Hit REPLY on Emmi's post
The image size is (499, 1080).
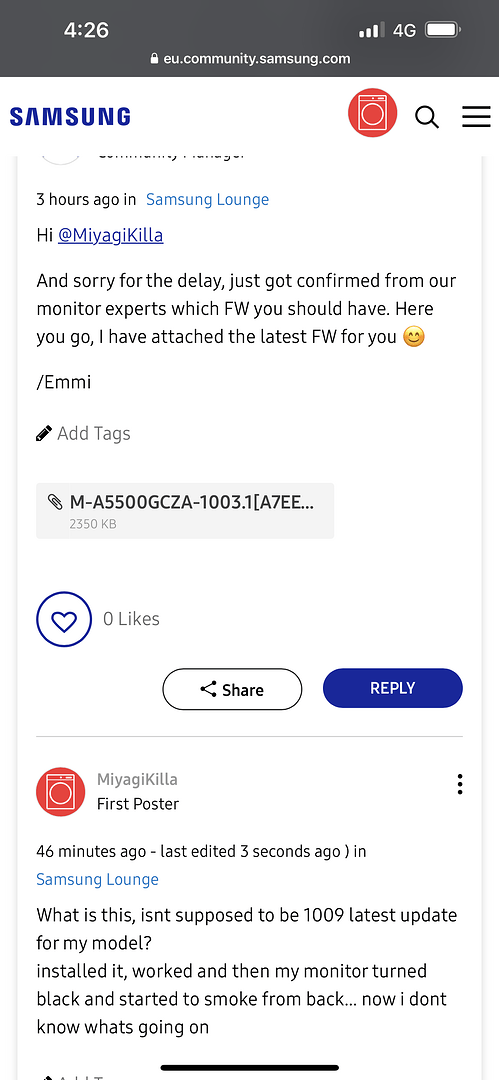coord(393,688)
